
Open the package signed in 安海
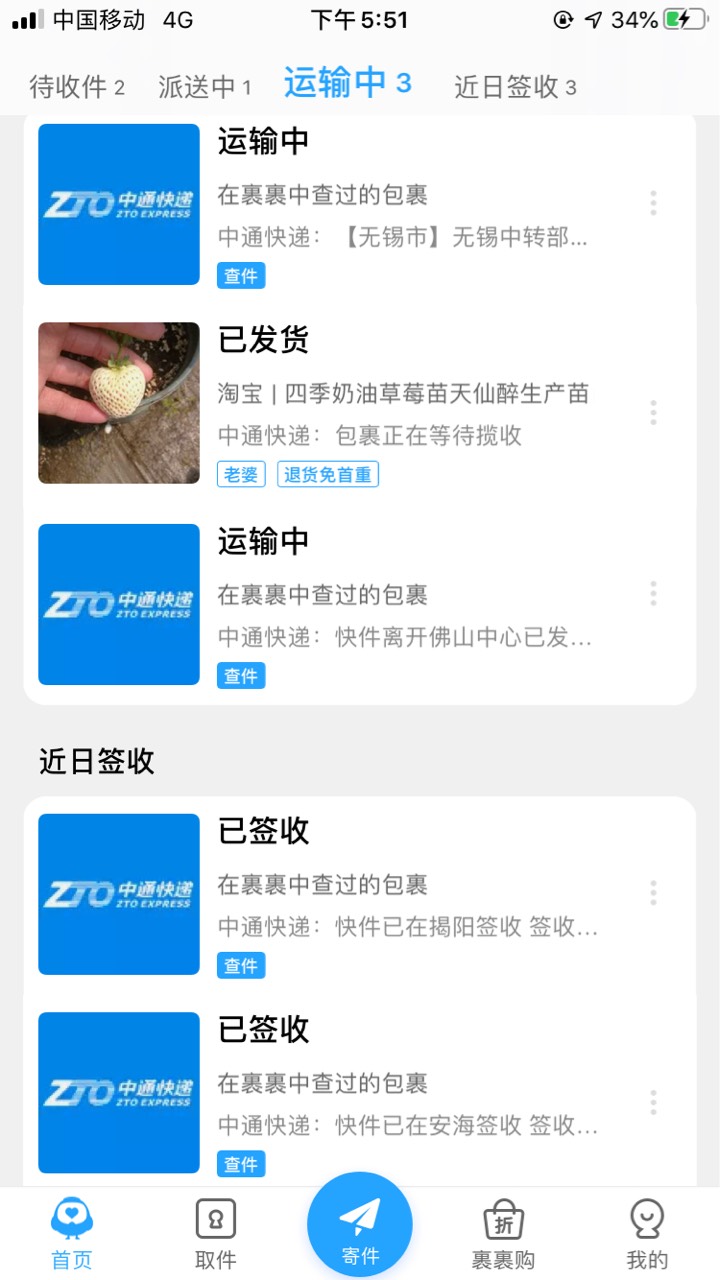coord(400,1092)
